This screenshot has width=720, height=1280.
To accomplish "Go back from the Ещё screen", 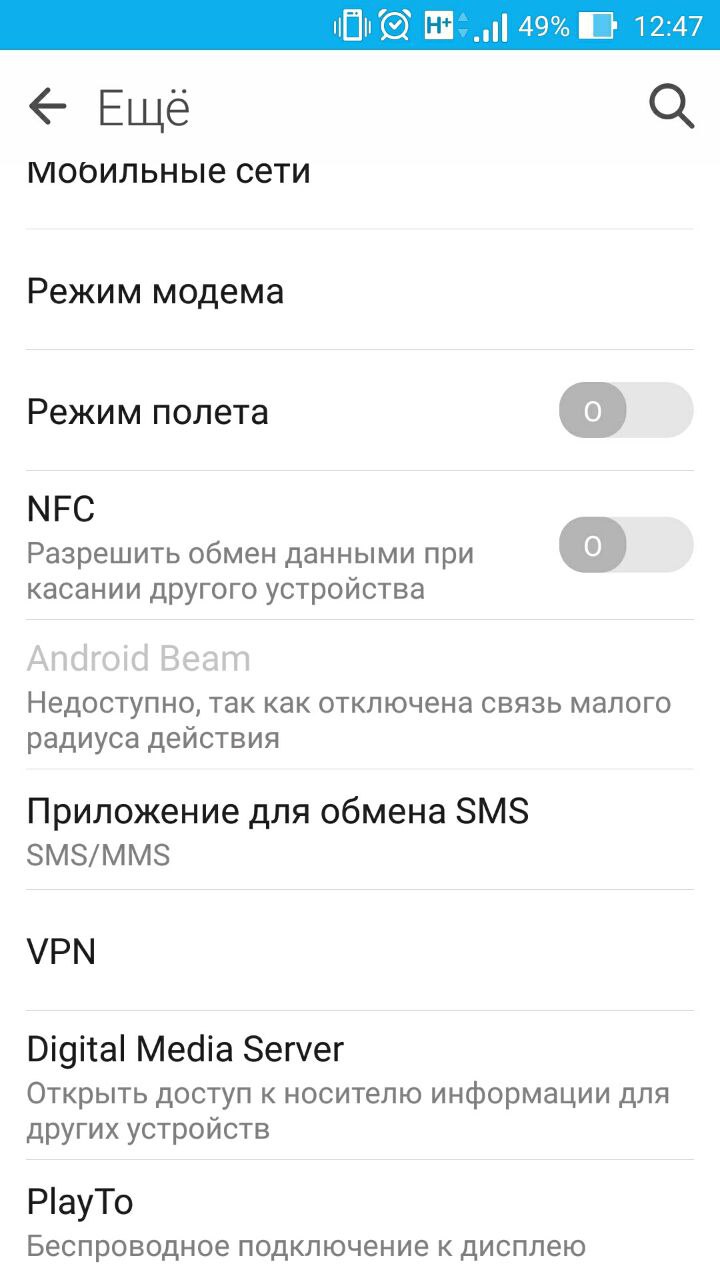I will [x=47, y=106].
